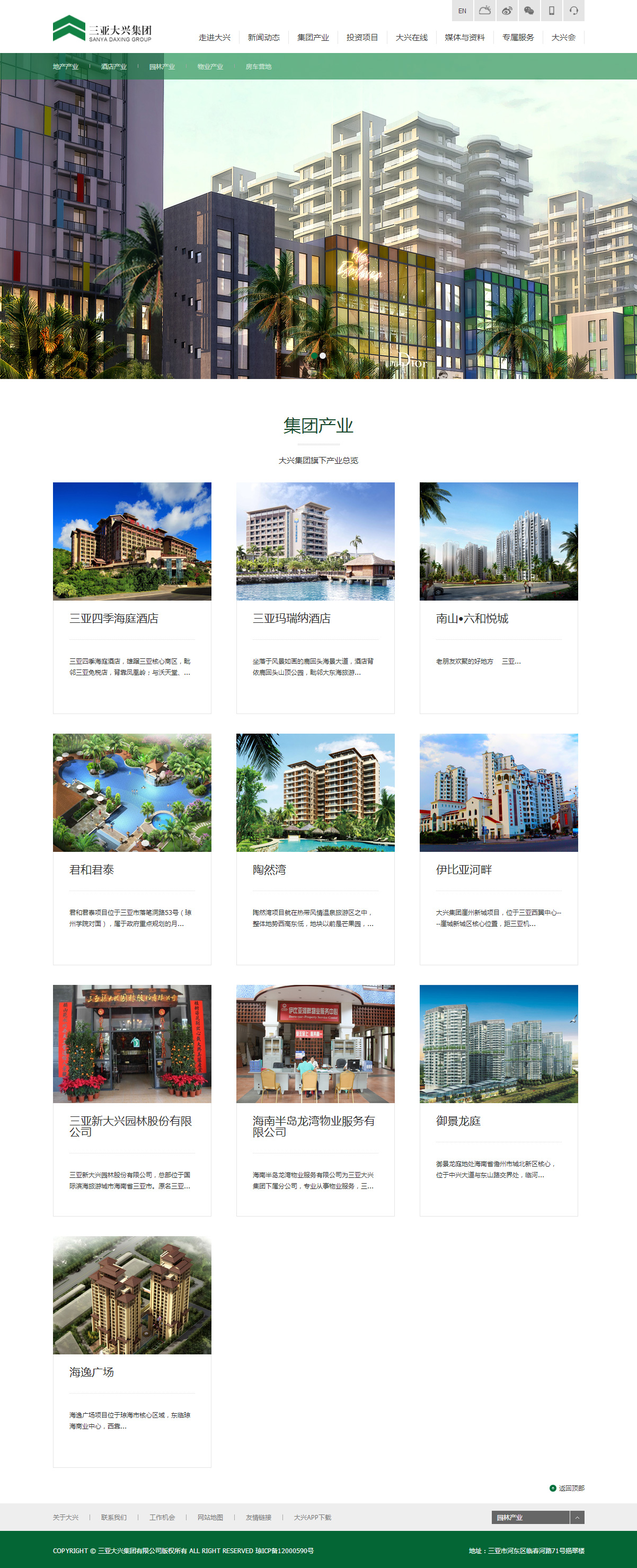
Task: Open 大兴APP下载 footer link
Action: pyautogui.click(x=313, y=1518)
